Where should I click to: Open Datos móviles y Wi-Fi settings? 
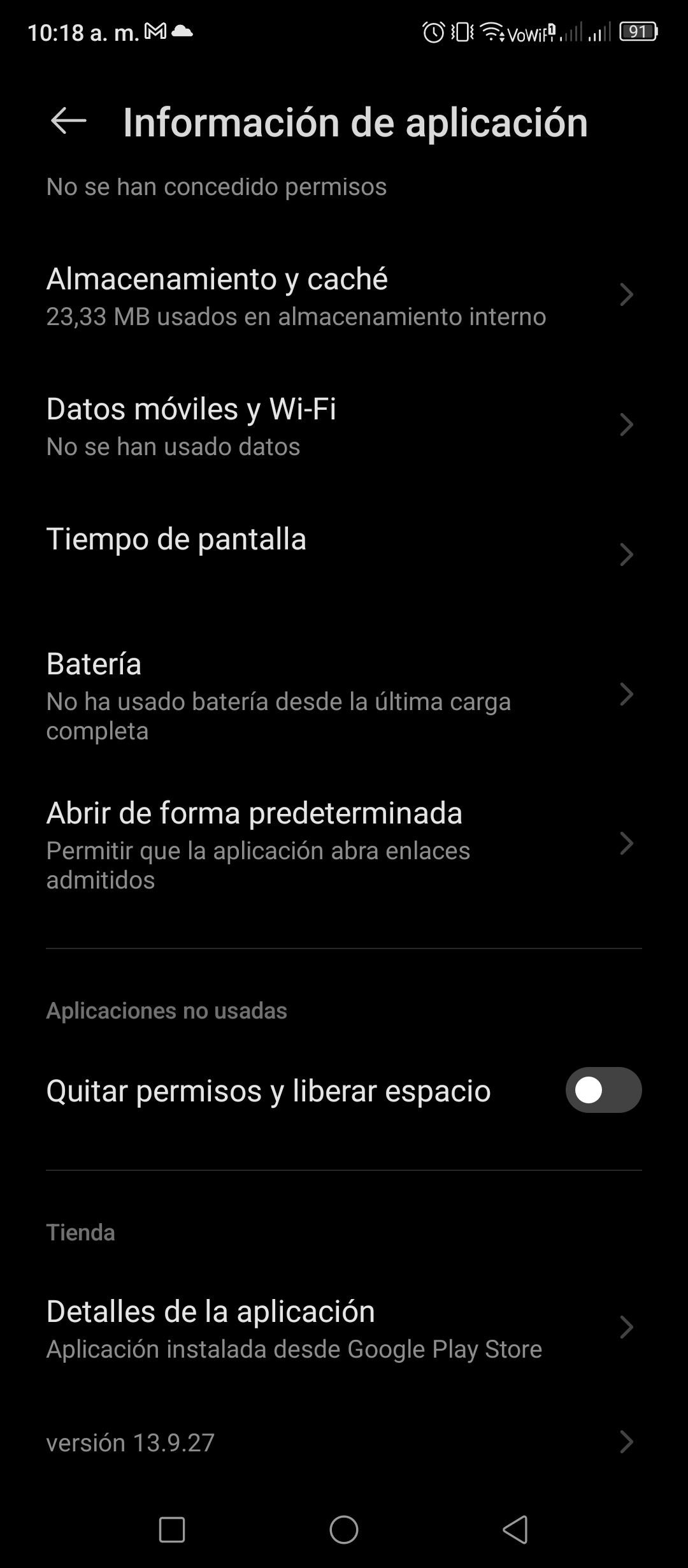point(344,426)
